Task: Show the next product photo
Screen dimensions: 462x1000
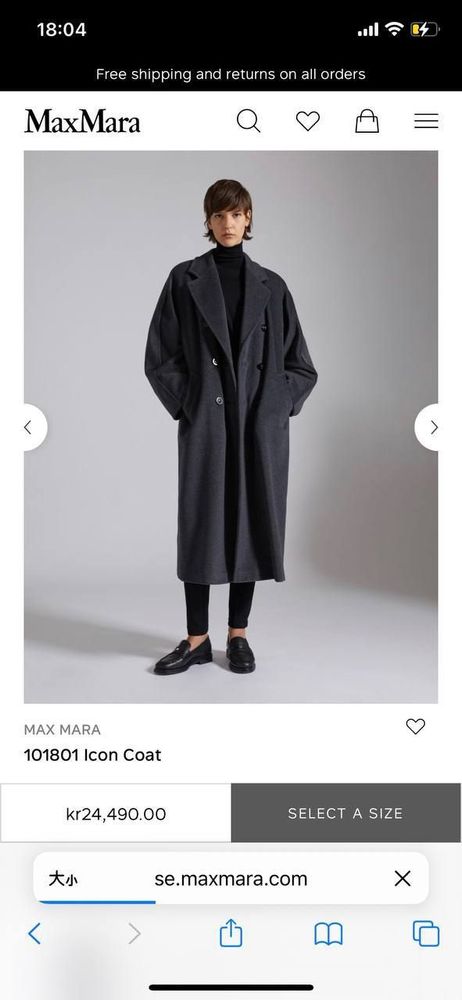Action: [x=431, y=427]
